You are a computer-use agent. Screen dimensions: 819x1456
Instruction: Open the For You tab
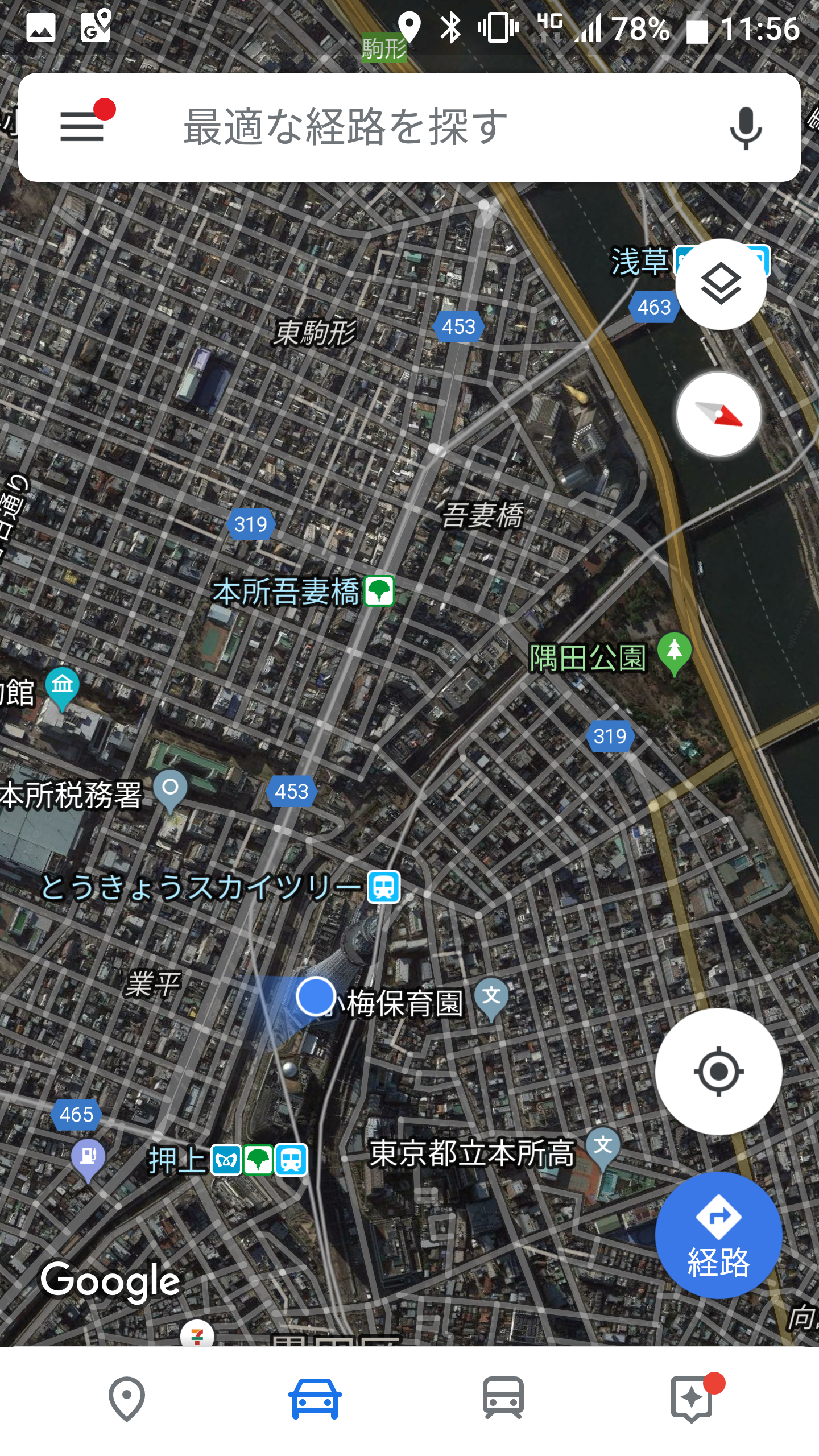point(692,1399)
